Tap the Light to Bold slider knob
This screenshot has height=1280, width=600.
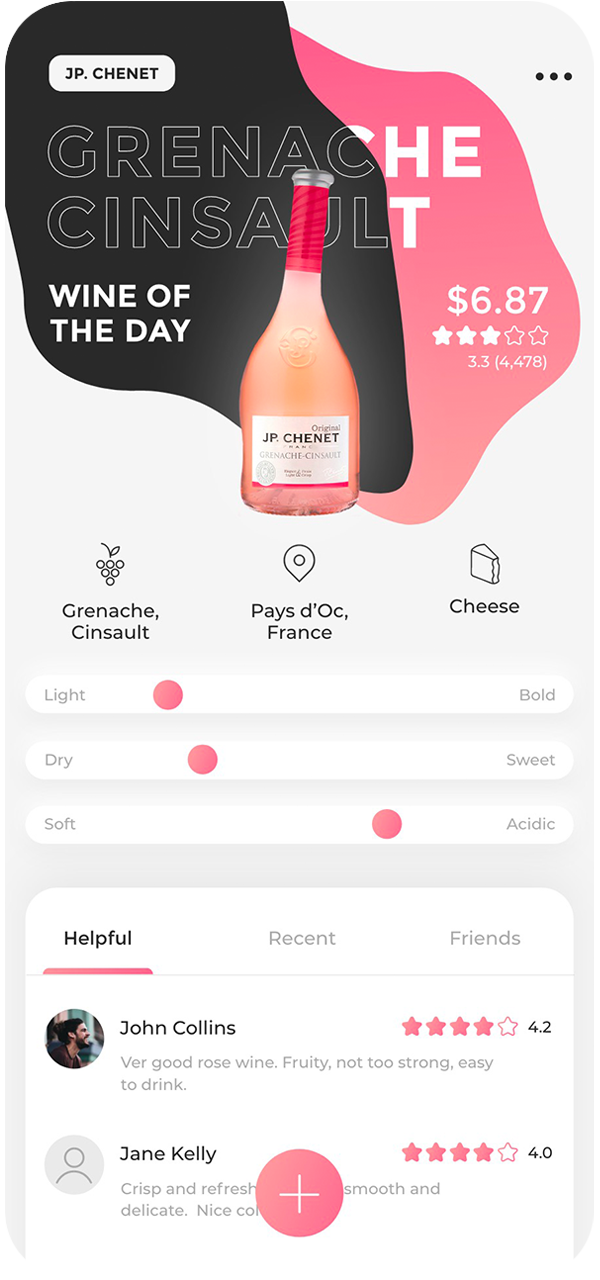pos(168,695)
